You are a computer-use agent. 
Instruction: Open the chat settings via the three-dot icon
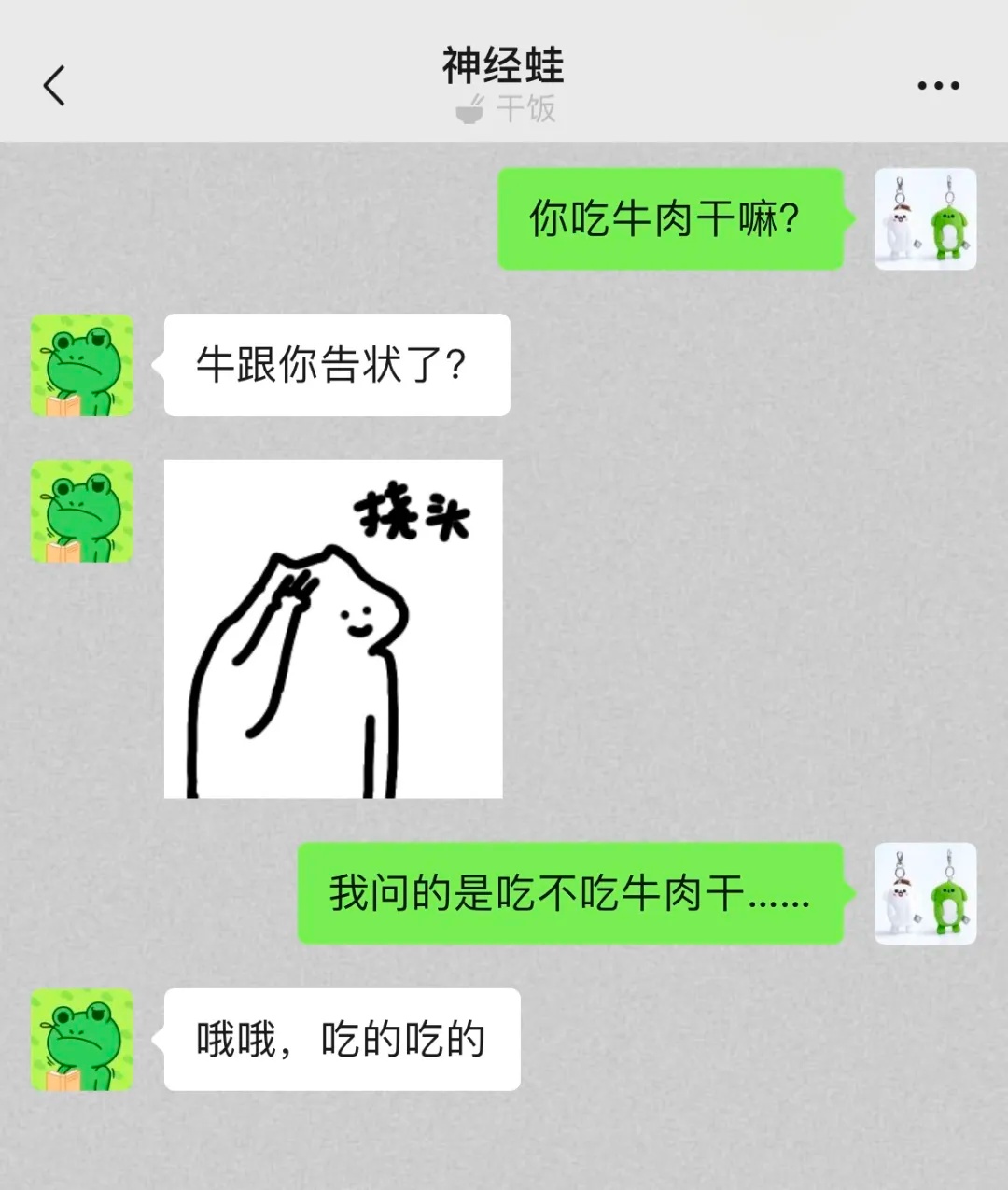(937, 84)
